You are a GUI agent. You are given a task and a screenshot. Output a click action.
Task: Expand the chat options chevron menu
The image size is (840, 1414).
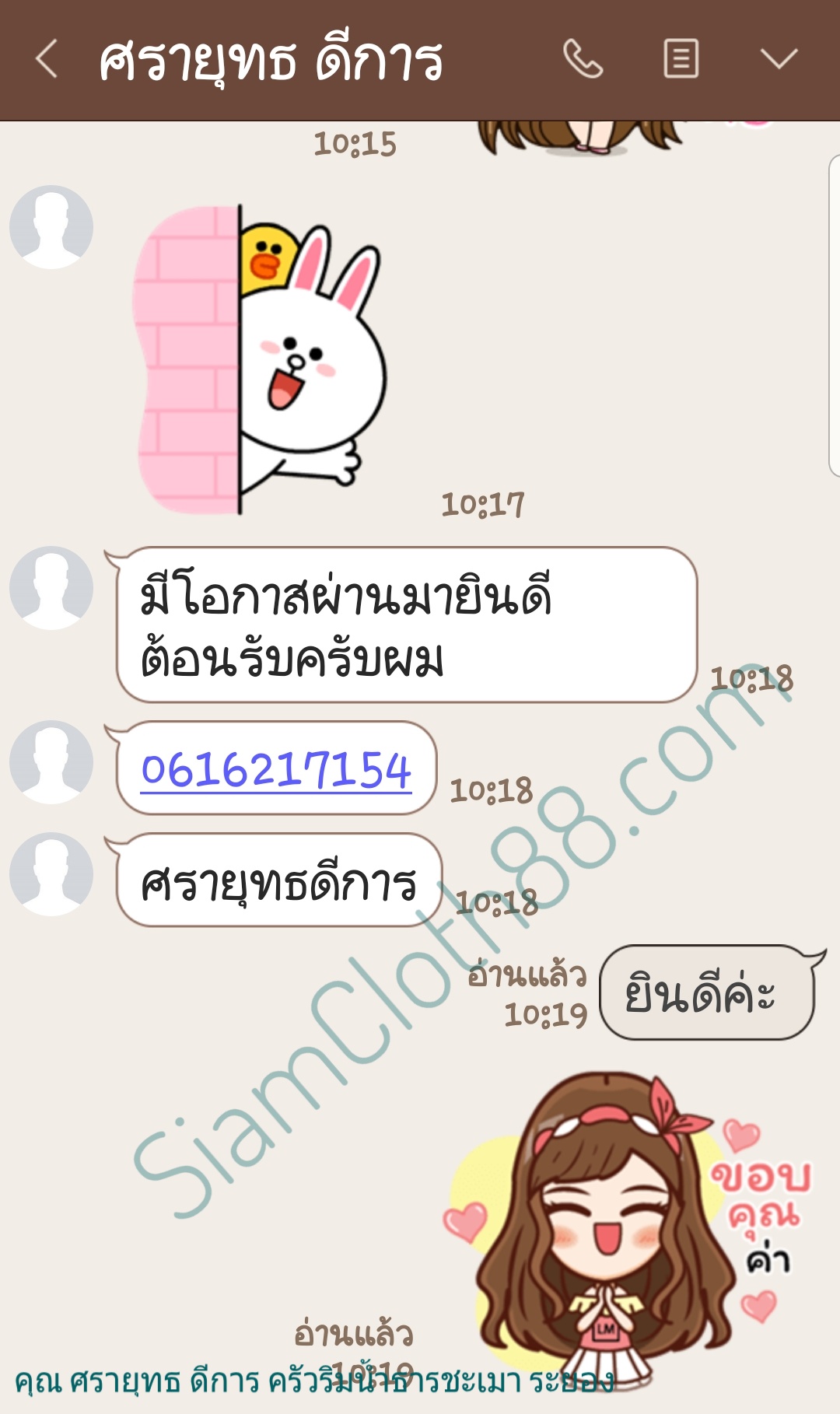779,59
